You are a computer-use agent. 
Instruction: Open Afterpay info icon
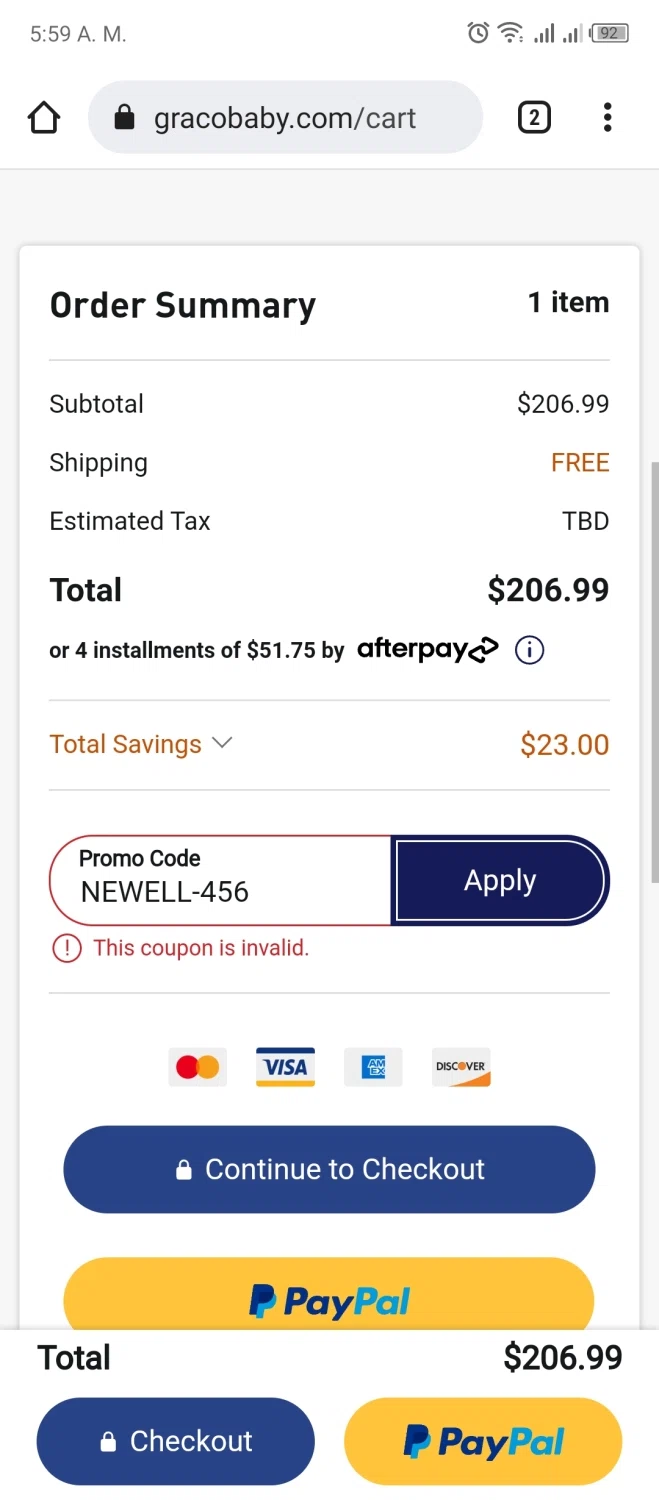(529, 650)
